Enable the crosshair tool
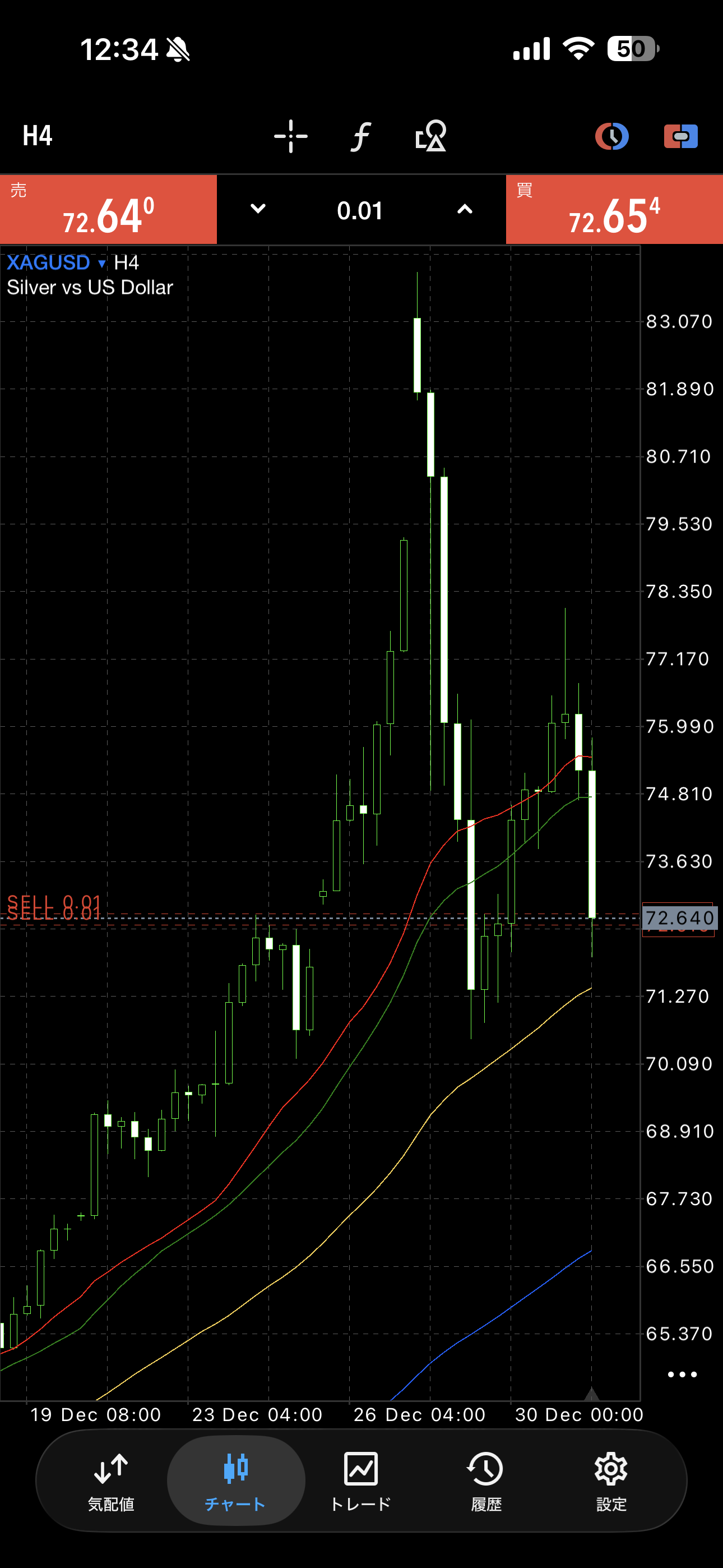This screenshot has height=1568, width=723. coord(290,136)
